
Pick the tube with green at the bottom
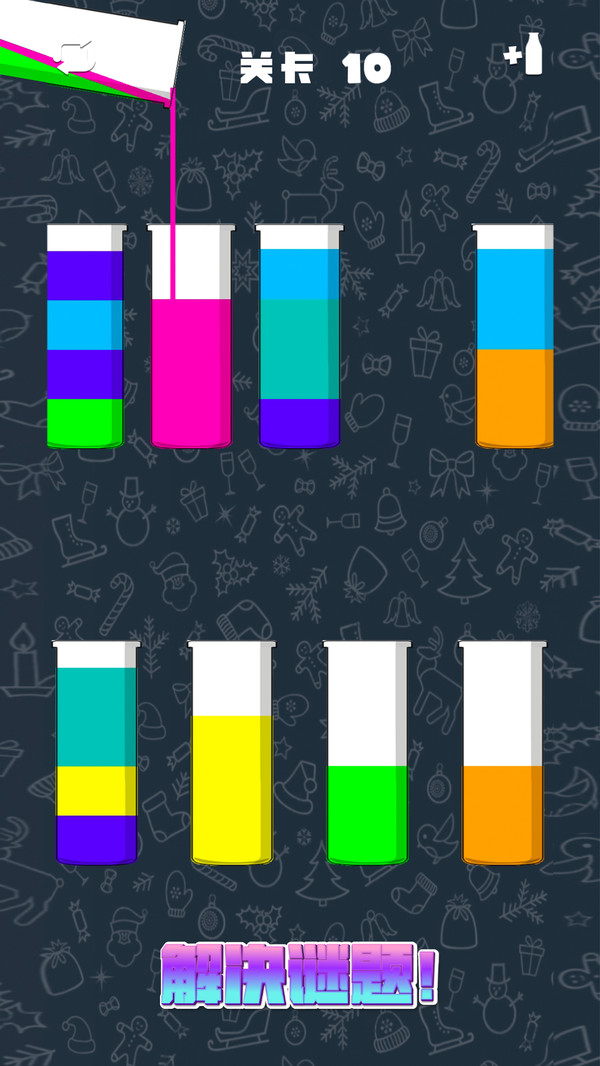pos(85,338)
